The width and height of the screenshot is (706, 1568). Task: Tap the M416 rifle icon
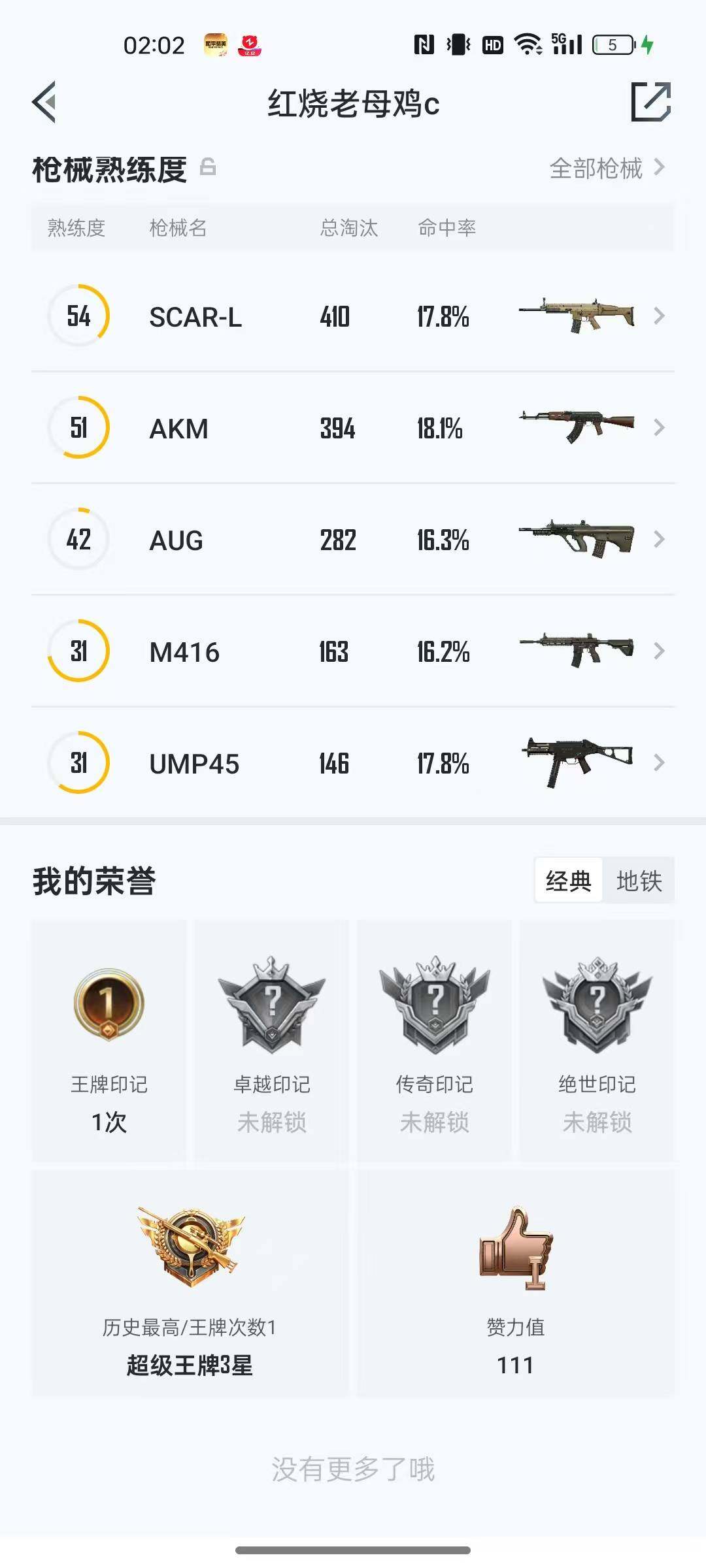coord(575,650)
